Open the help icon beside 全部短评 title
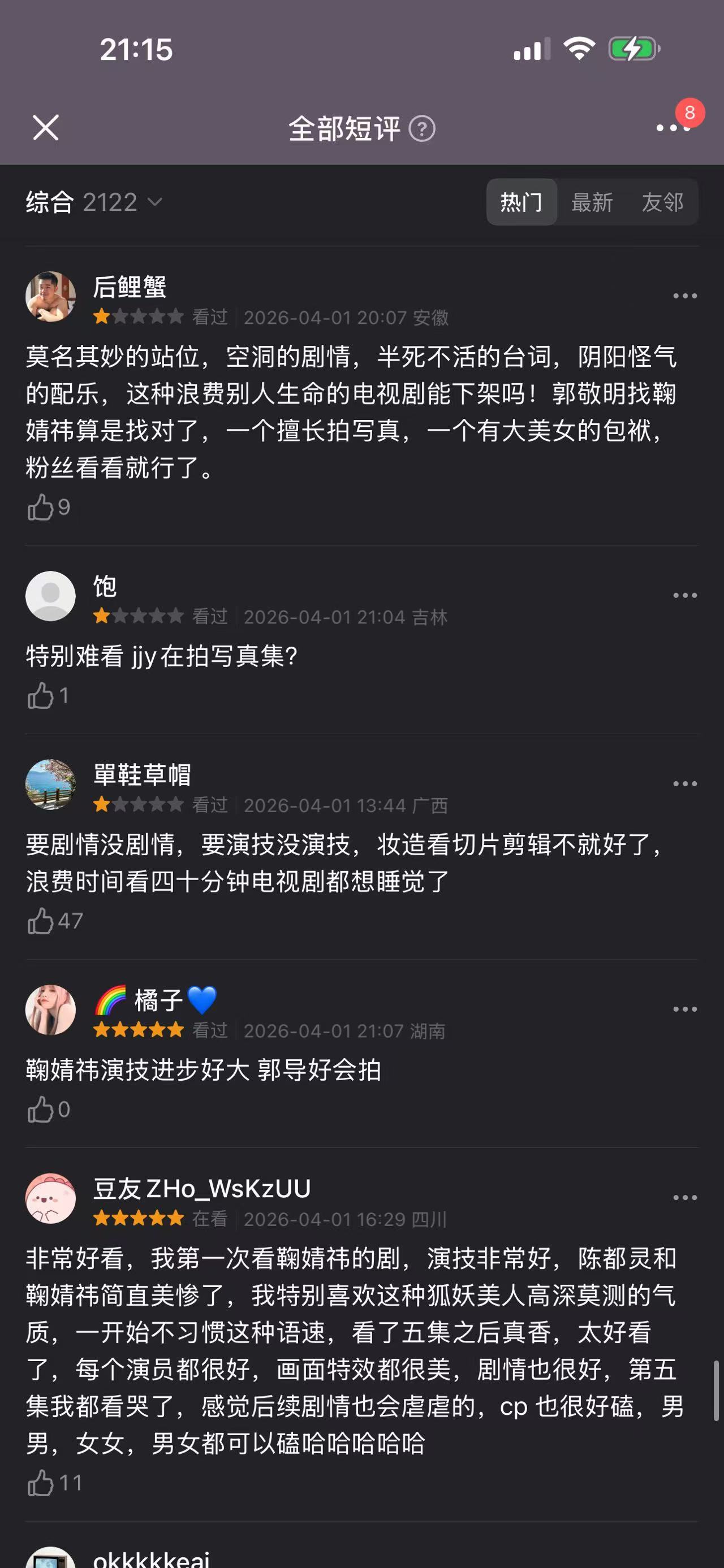 click(x=421, y=127)
